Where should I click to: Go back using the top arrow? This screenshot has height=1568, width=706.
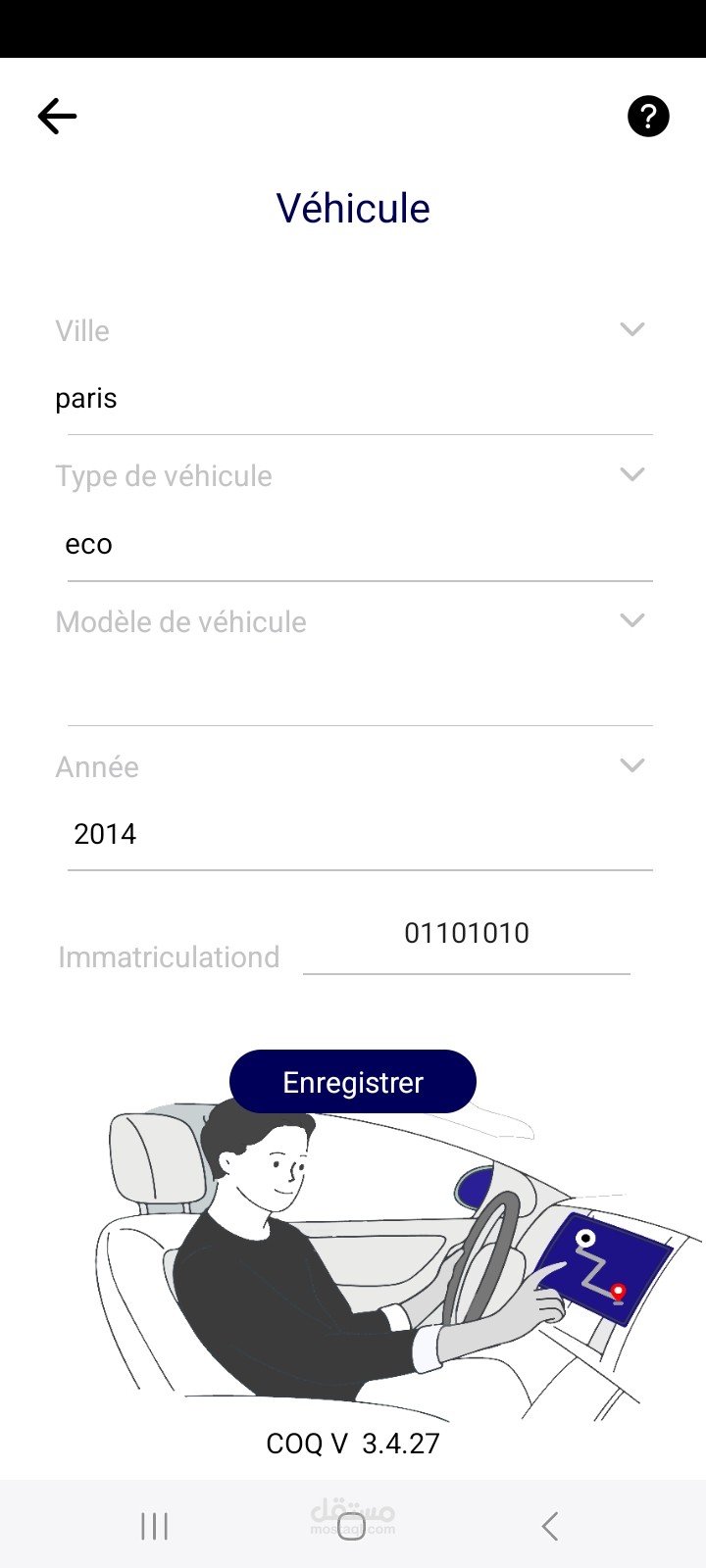point(57,117)
